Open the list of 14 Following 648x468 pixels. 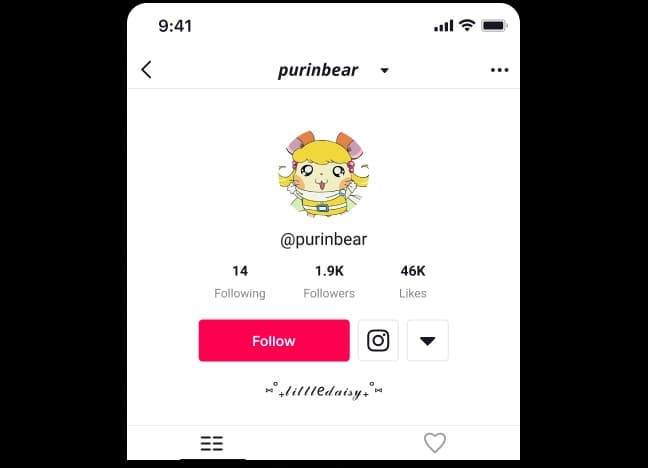pos(240,281)
